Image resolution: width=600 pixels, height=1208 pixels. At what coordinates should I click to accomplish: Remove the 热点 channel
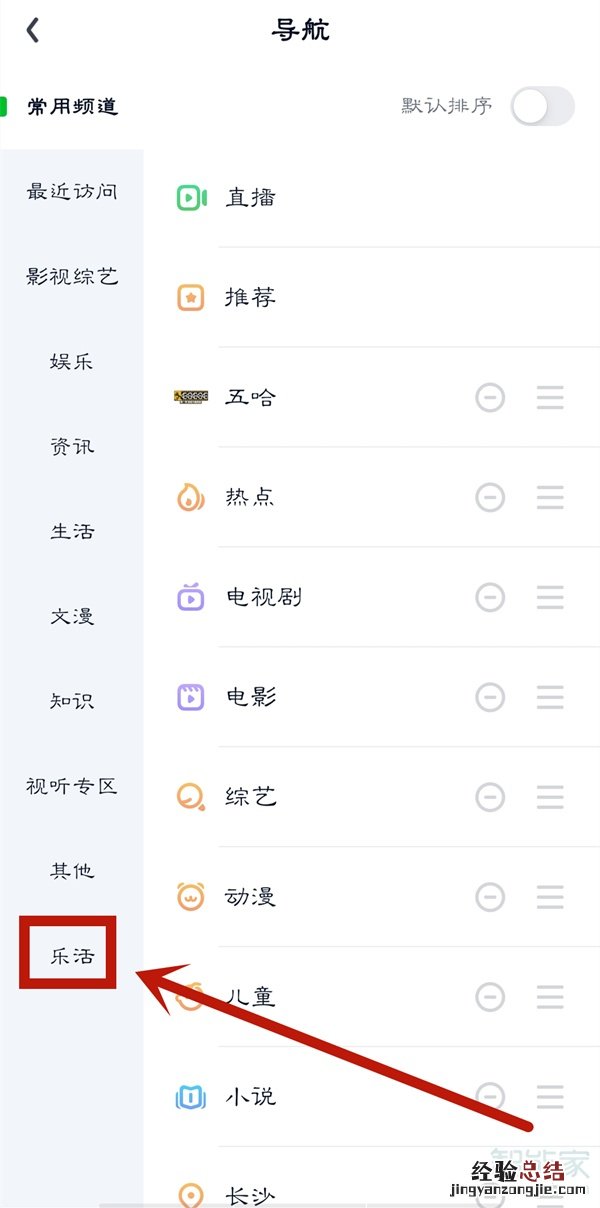pyautogui.click(x=490, y=497)
